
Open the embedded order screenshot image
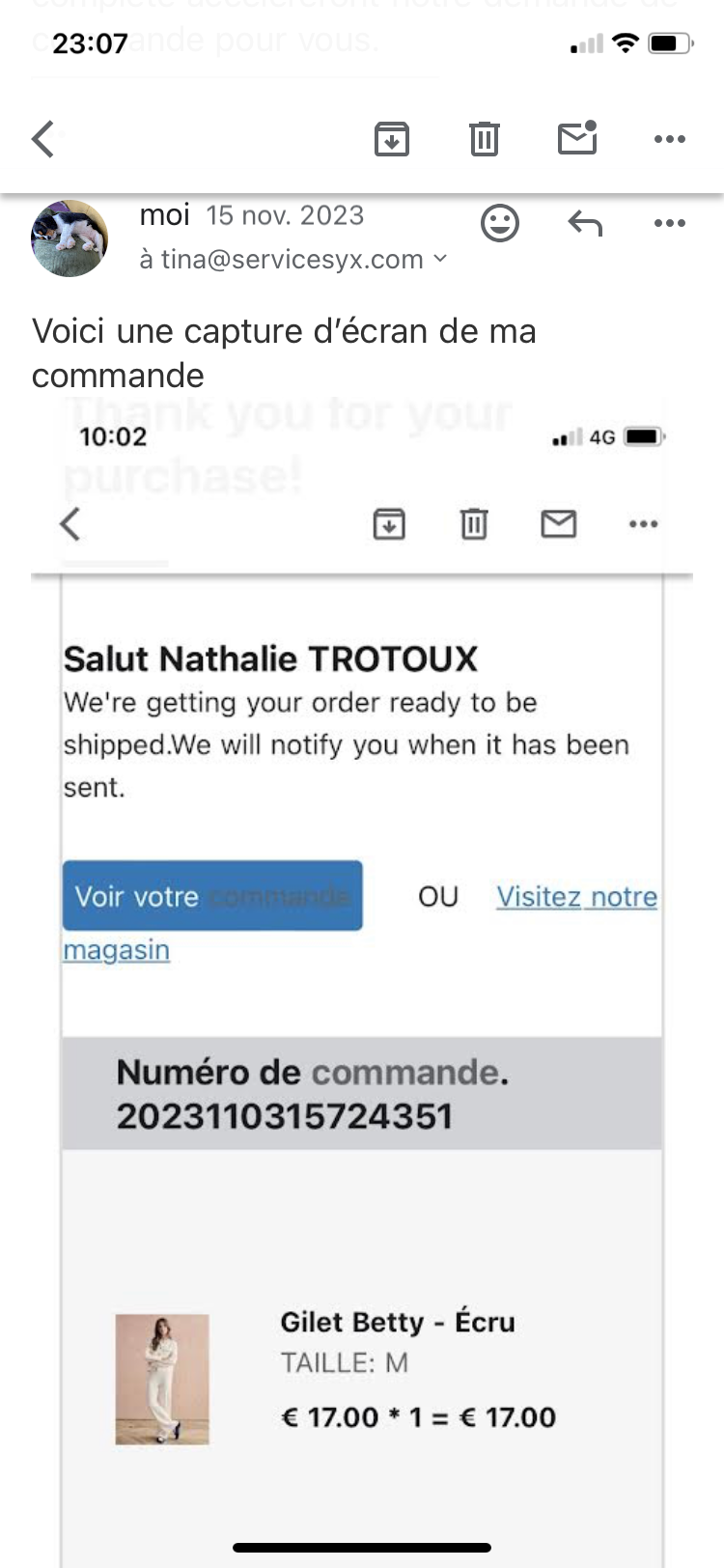point(362,966)
